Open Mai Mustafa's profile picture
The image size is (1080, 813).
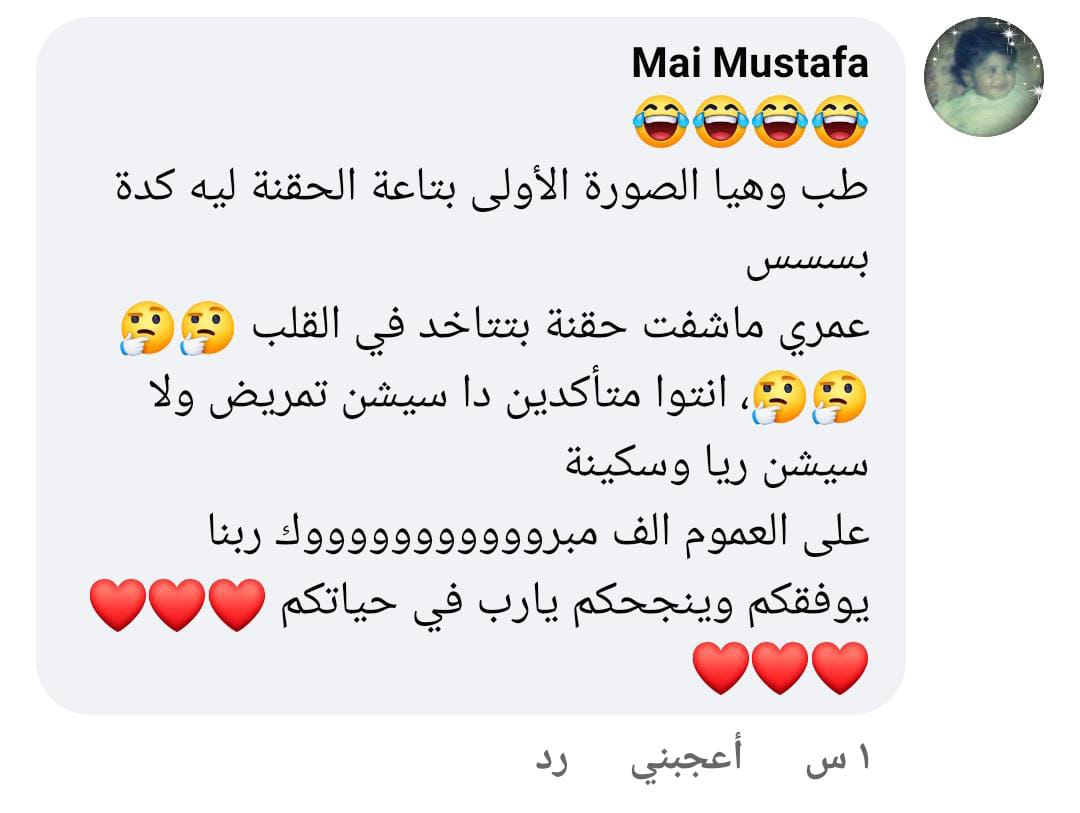983,77
